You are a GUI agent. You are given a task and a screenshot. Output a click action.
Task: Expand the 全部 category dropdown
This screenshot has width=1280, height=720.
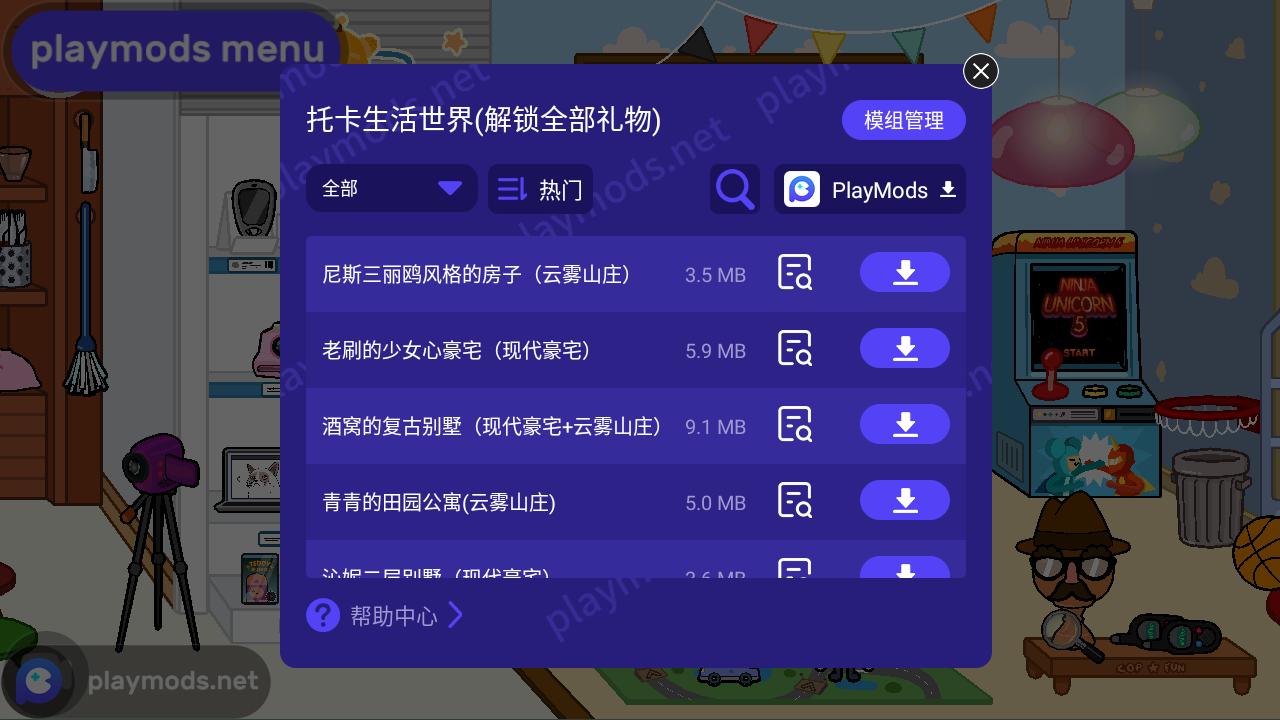[x=391, y=188]
